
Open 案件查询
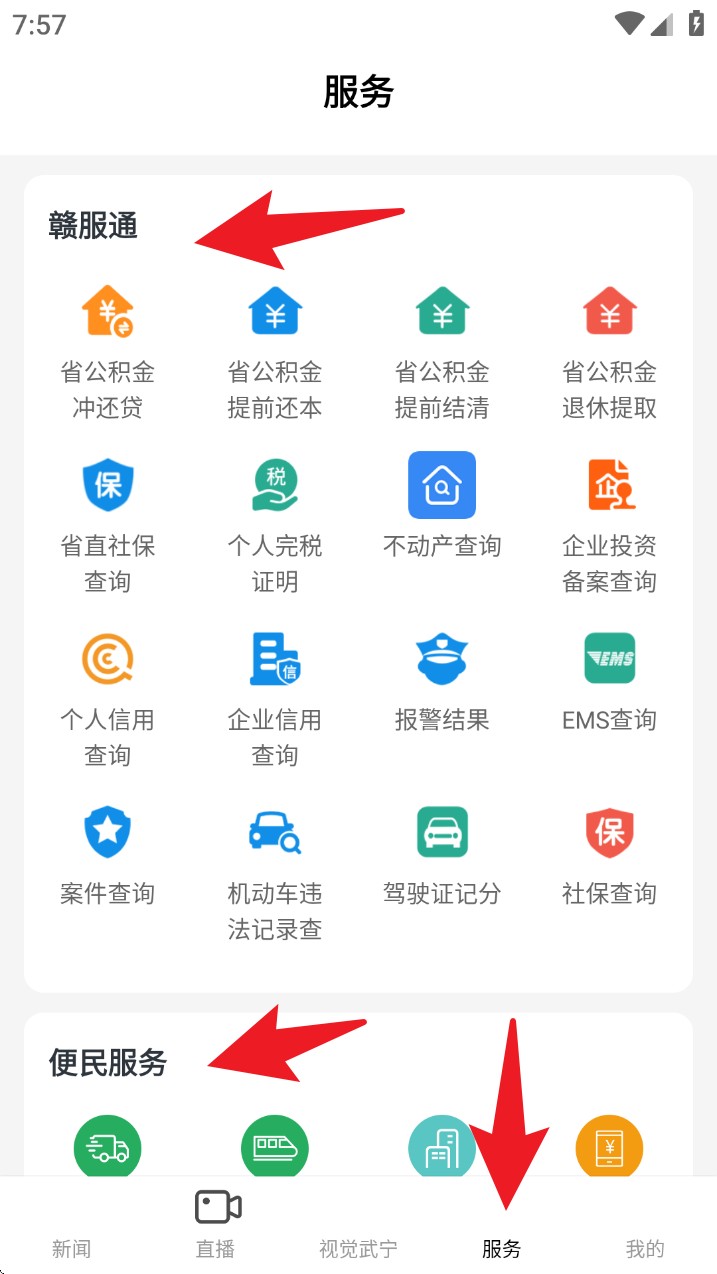[x=108, y=854]
